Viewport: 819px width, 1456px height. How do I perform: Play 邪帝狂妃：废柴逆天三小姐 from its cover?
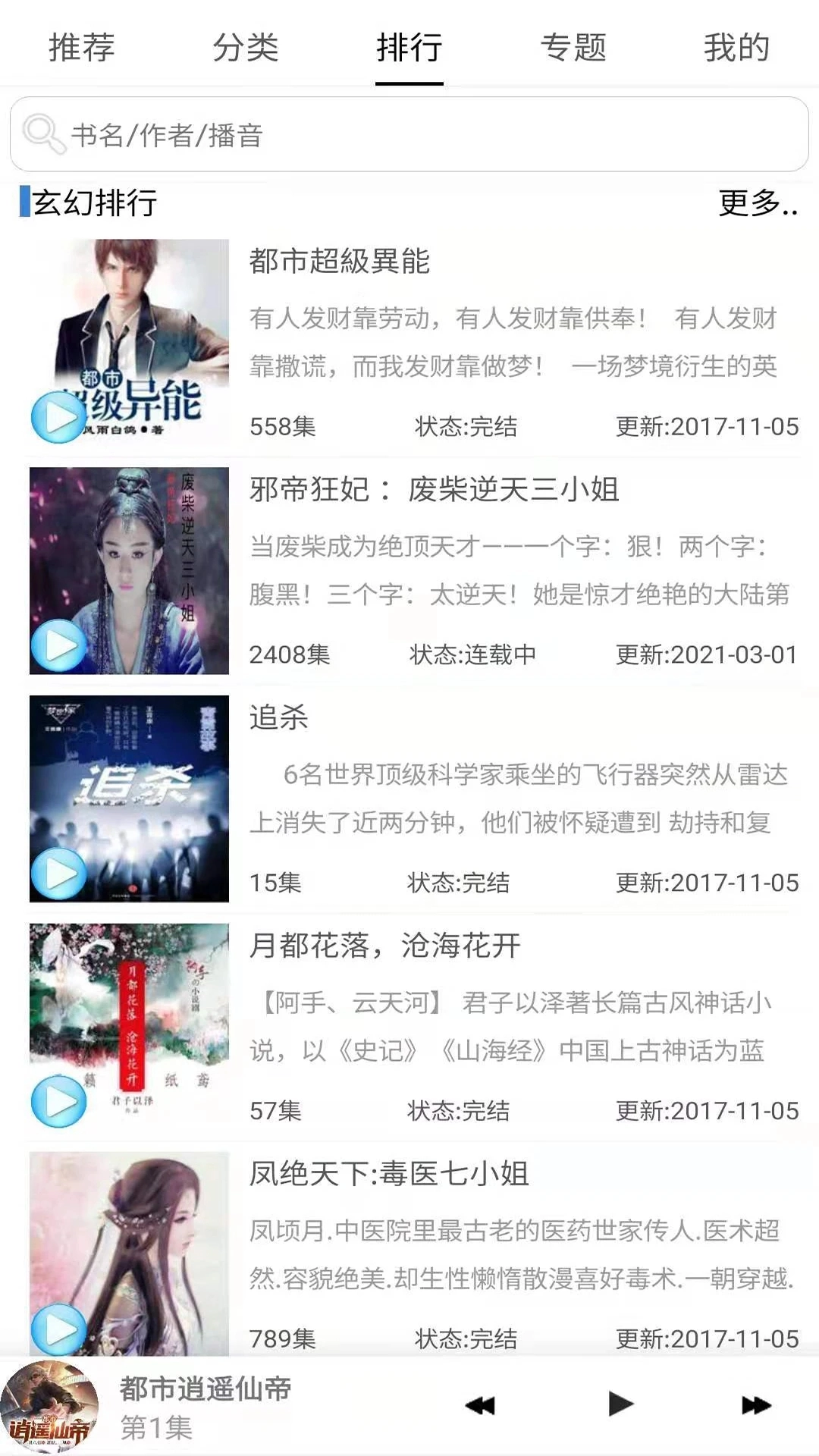(59, 645)
